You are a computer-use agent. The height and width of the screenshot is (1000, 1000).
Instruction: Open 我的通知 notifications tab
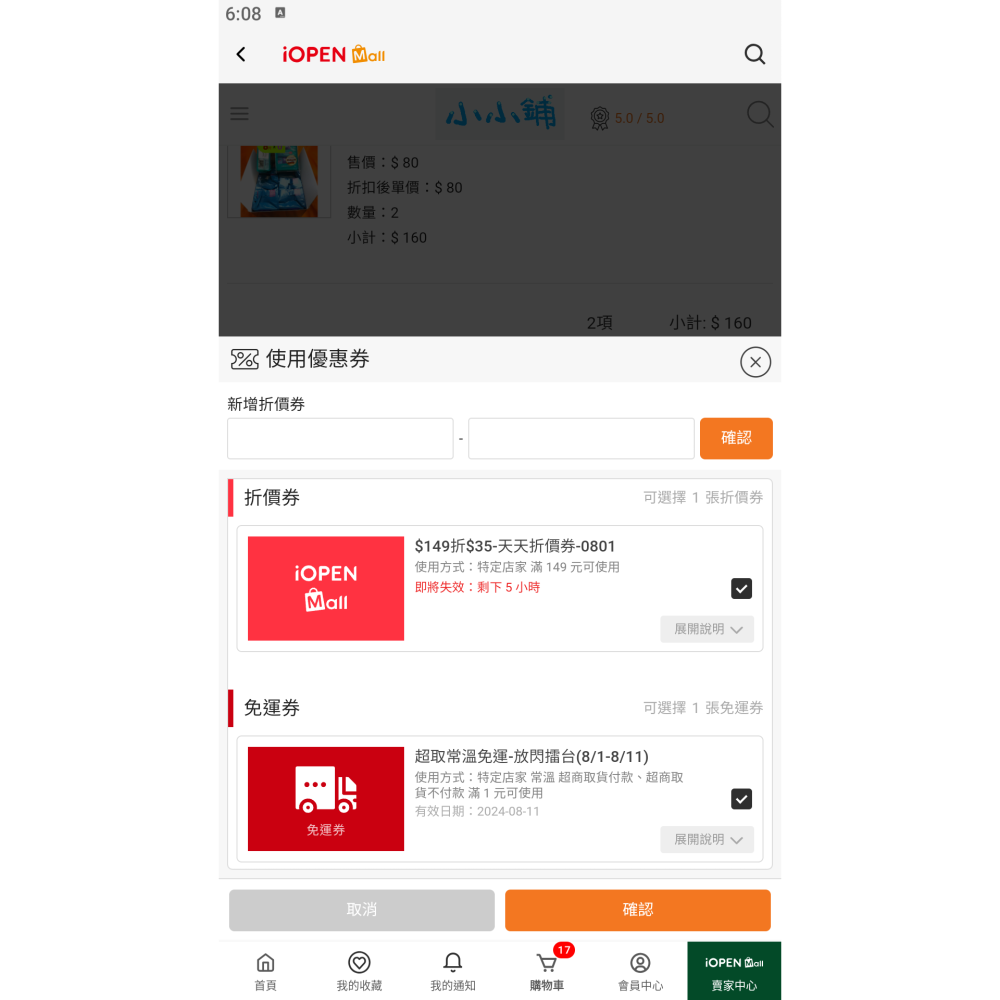coord(453,971)
